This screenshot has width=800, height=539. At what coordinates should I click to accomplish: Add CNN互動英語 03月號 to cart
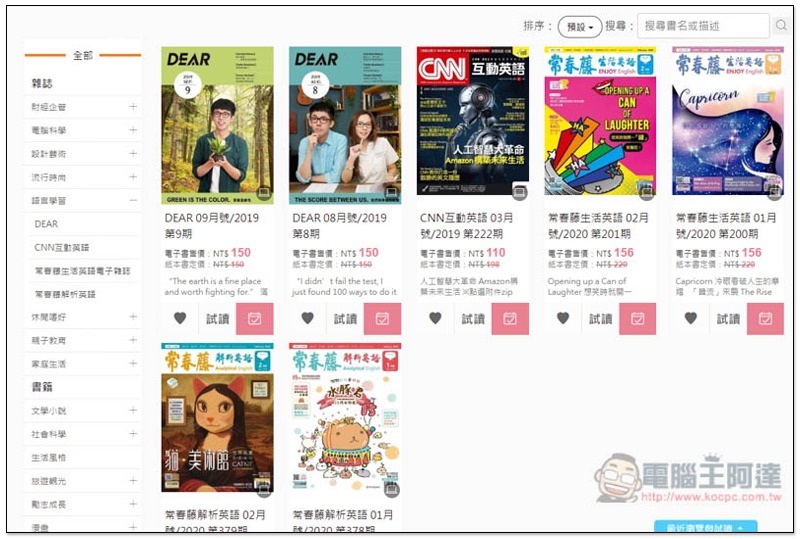510,319
